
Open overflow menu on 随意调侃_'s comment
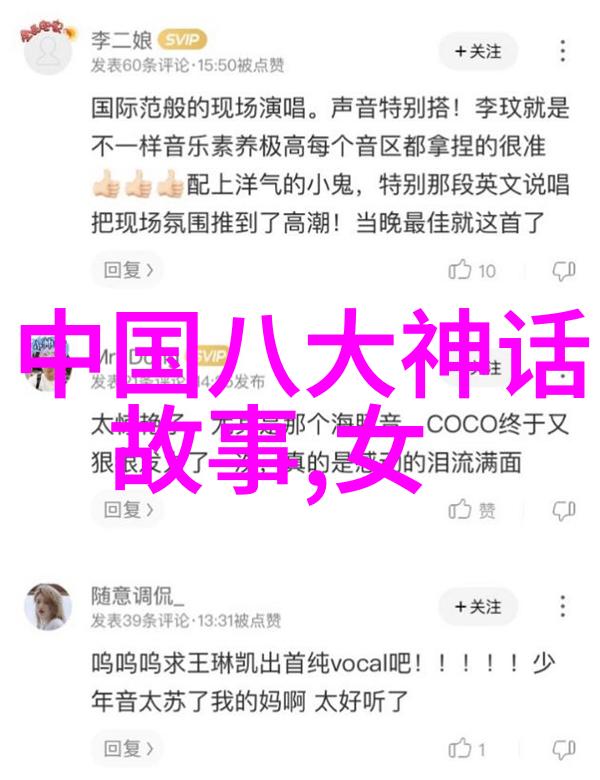pyautogui.click(x=563, y=607)
